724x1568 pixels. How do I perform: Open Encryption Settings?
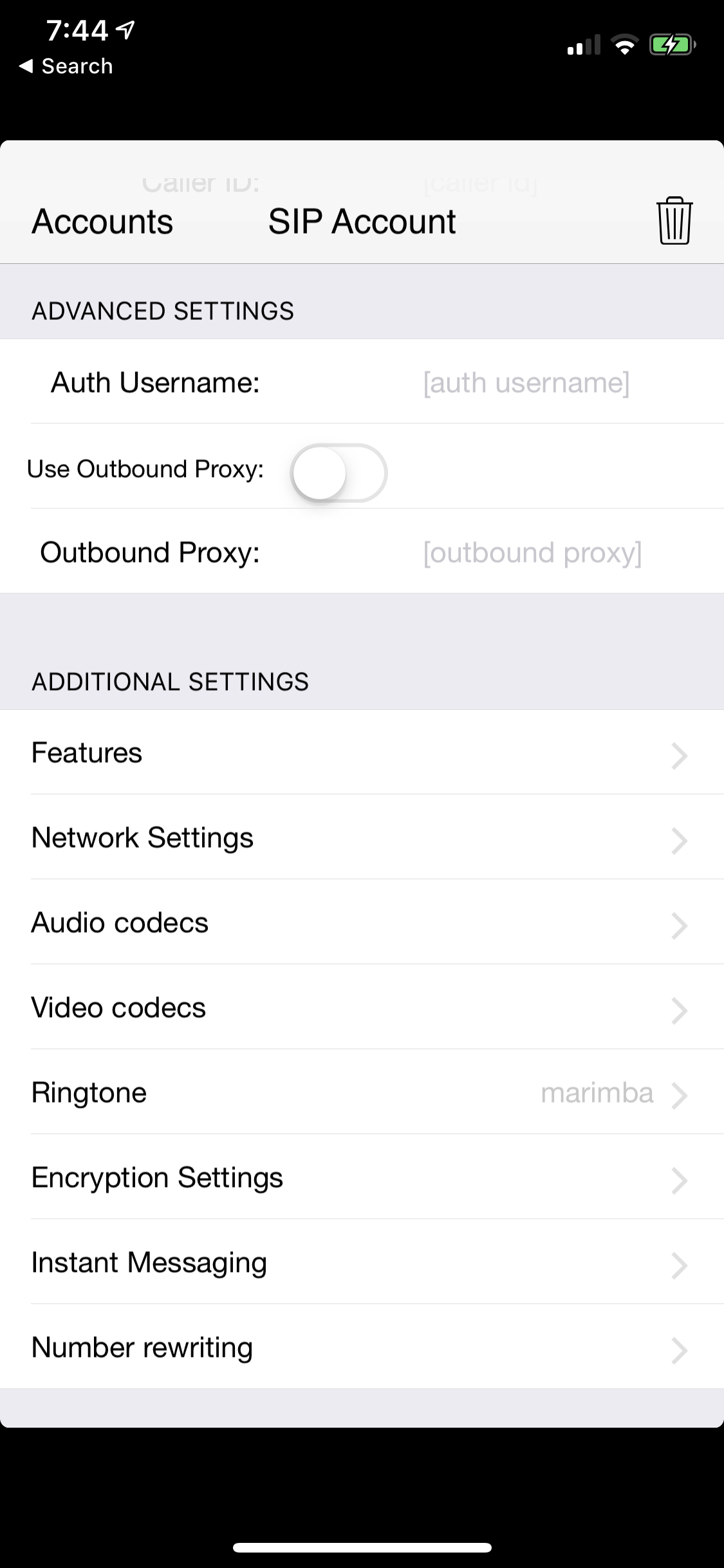pos(360,1178)
